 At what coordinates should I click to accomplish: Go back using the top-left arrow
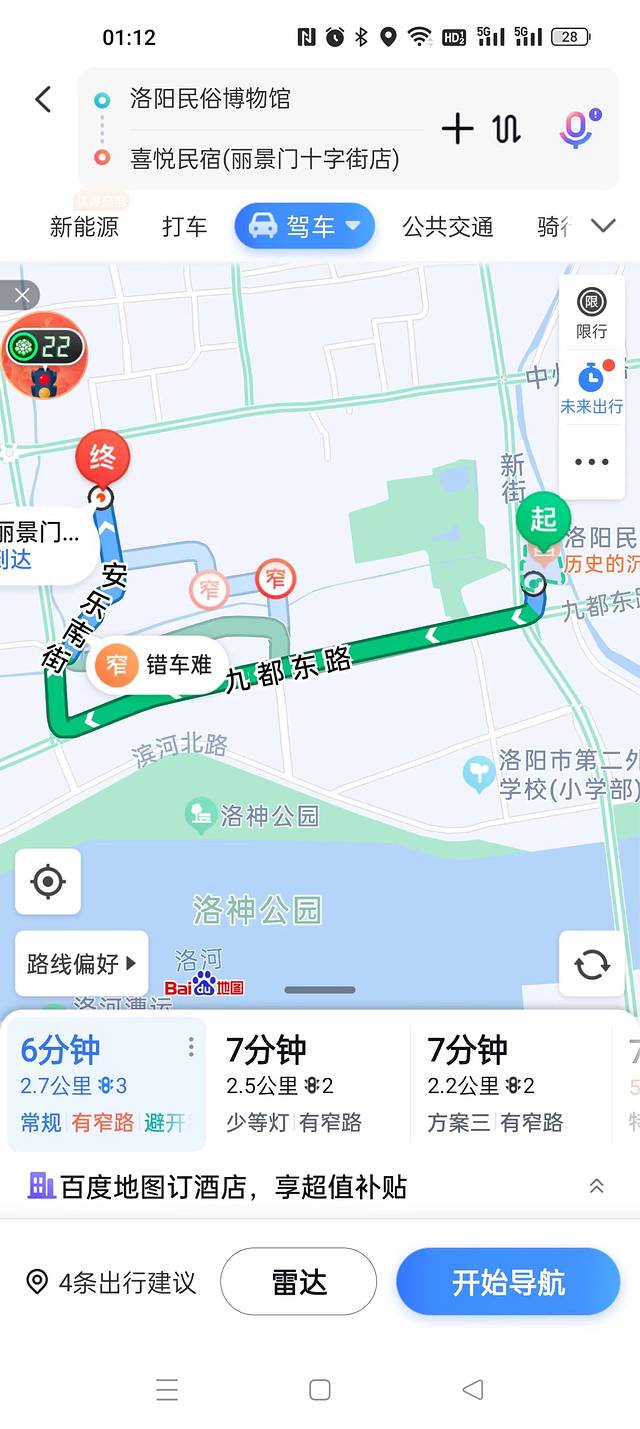coord(43,99)
